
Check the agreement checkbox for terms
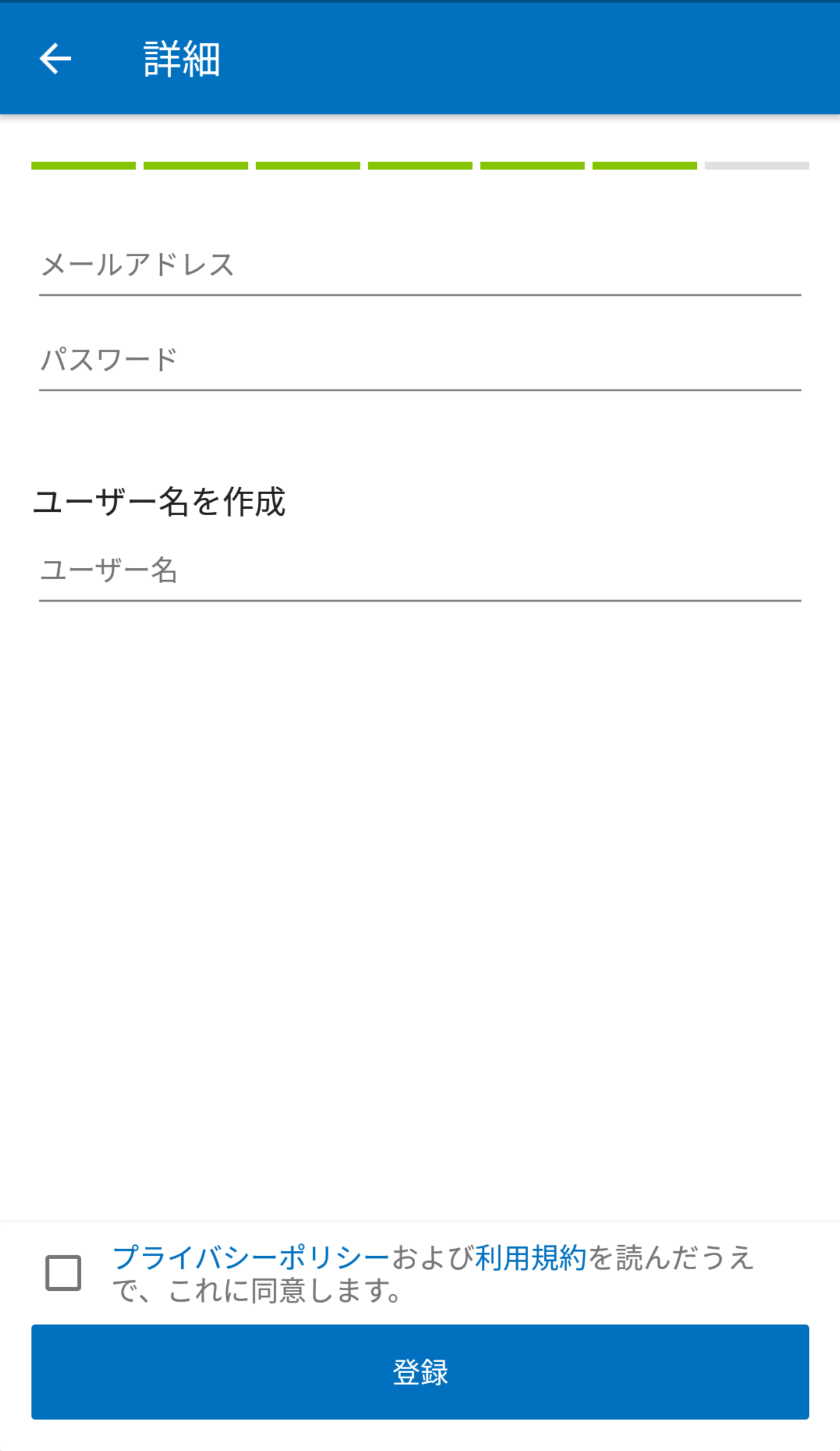(63, 1273)
